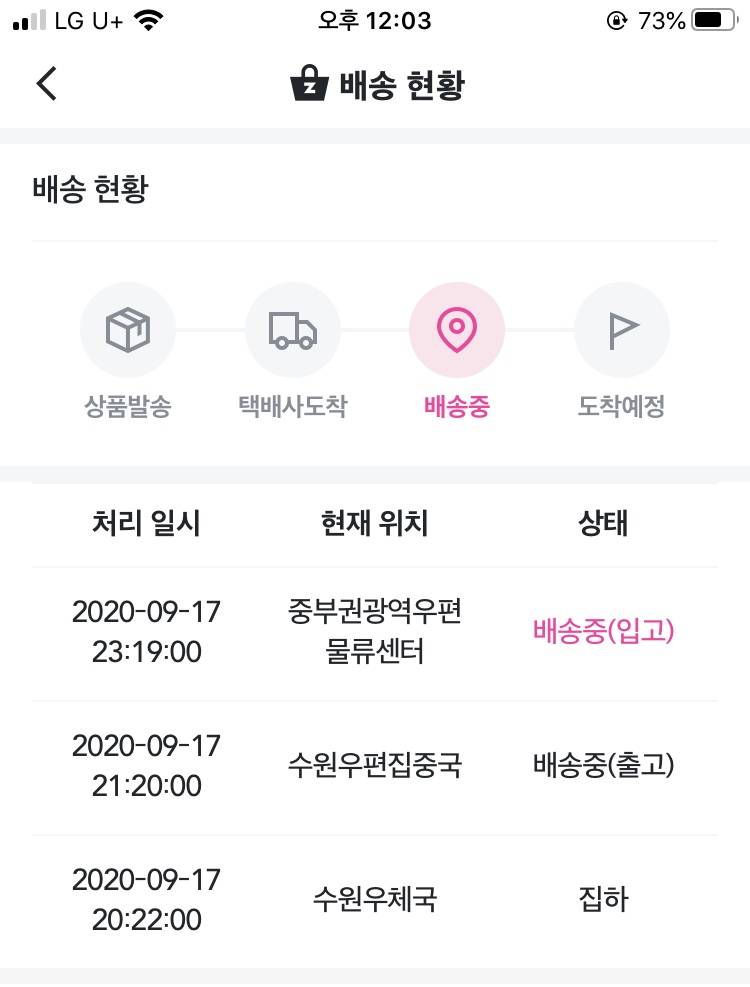Expand the 수원우편집중국 tracking row

coord(375,766)
